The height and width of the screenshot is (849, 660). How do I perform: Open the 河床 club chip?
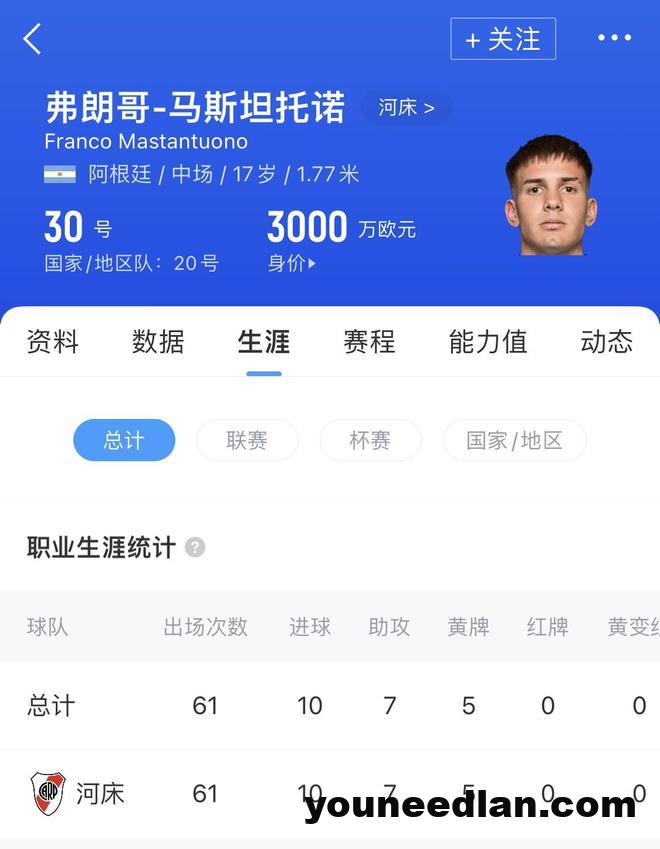pyautogui.click(x=406, y=108)
